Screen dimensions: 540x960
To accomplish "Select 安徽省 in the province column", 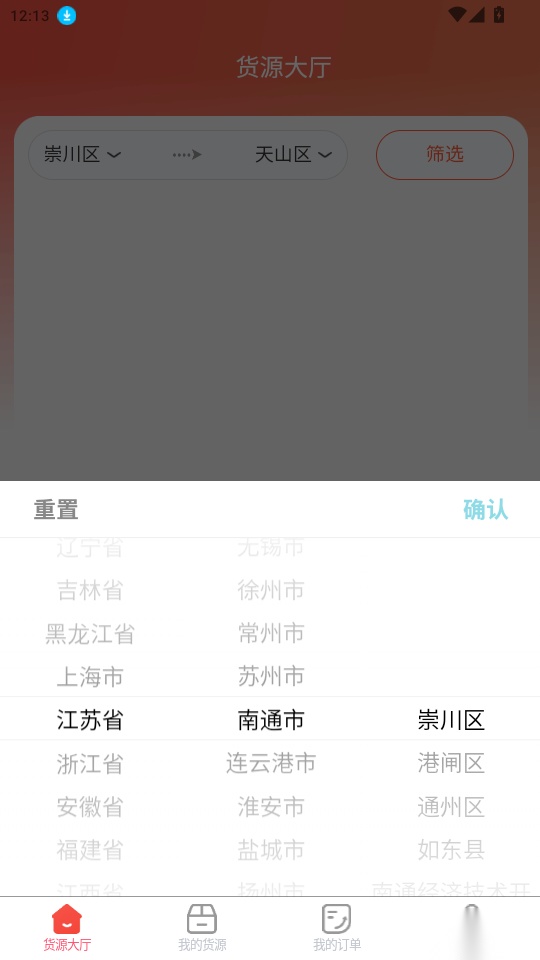I will 90,807.
